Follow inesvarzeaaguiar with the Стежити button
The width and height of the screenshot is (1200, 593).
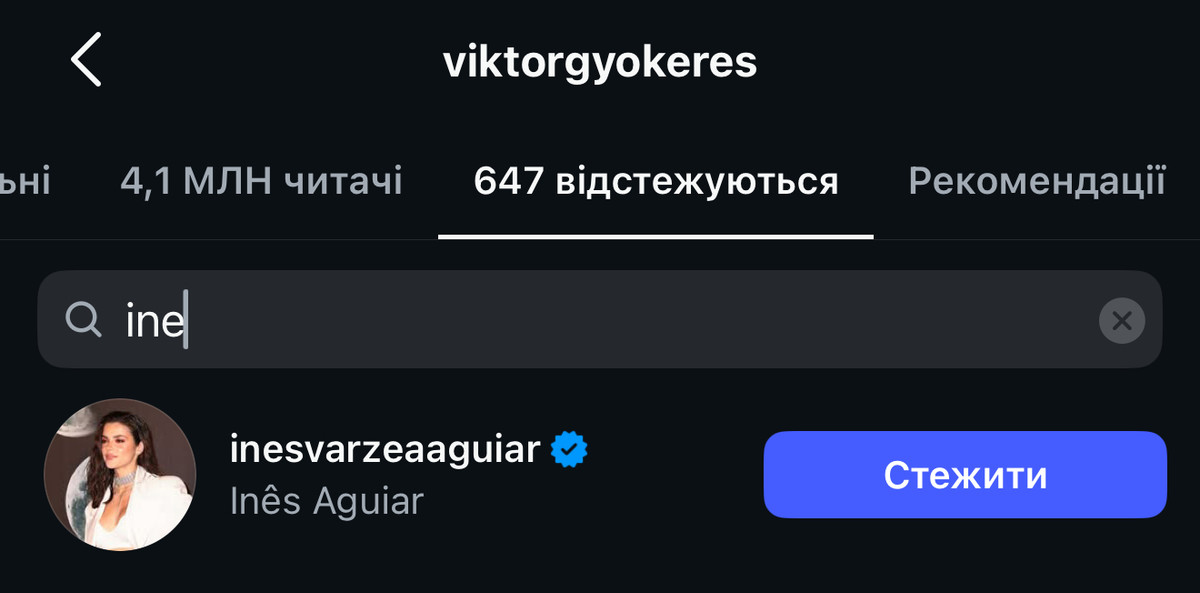tap(965, 475)
